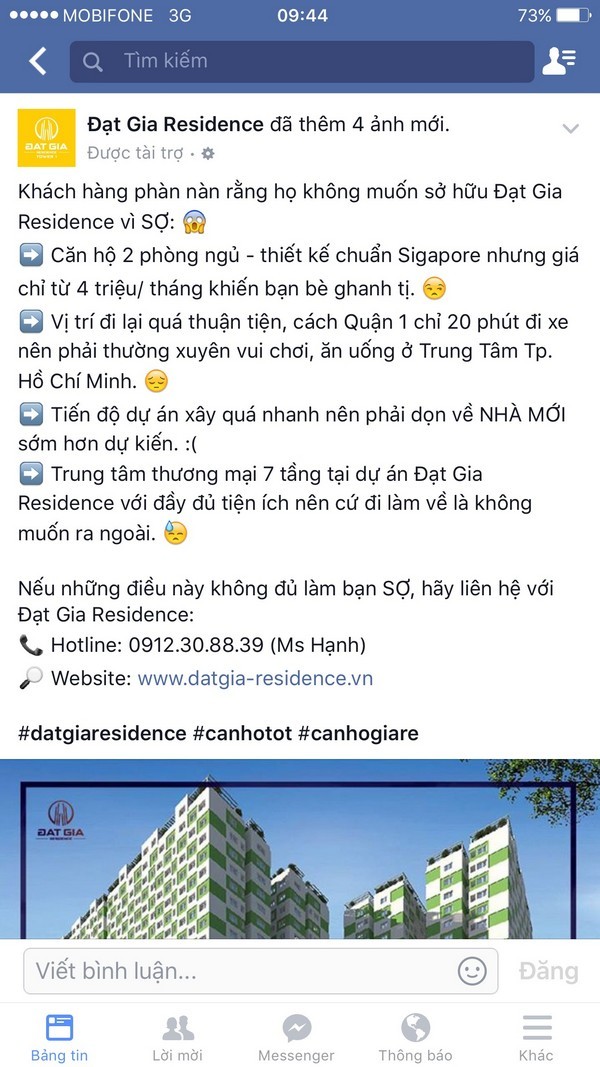Open the friend requests icon in header
Image resolution: width=600 pixels, height=1067 pixels.
(558, 61)
